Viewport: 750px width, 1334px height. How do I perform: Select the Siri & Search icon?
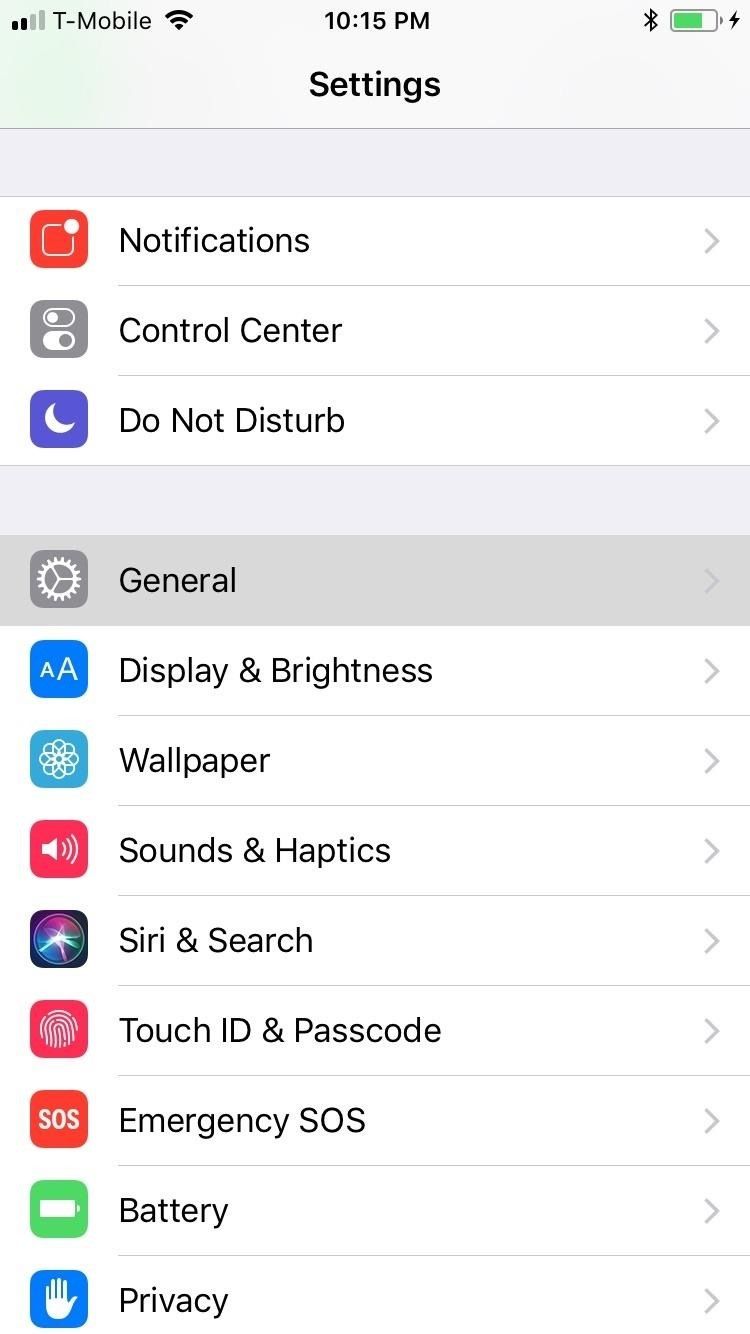point(58,939)
